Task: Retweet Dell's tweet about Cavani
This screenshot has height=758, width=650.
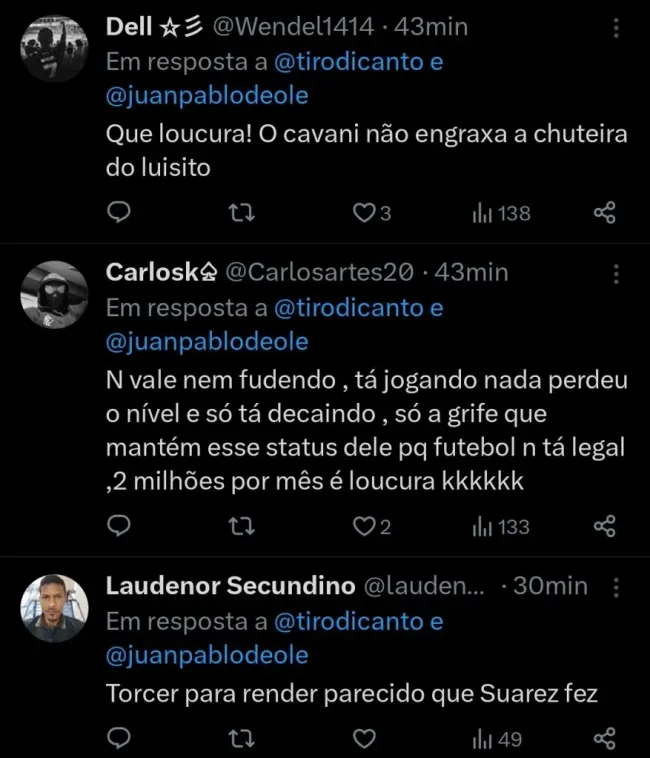Action: (241, 213)
